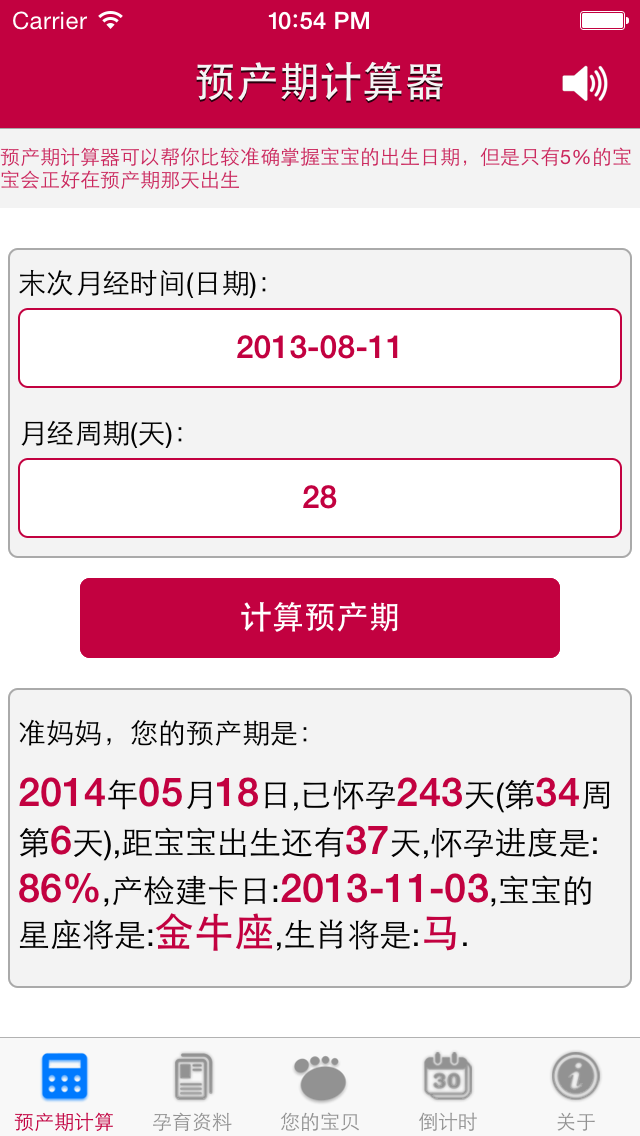640x1136 pixels.
Task: Tap the 计算预产期 calculate button
Action: pyautogui.click(x=320, y=618)
